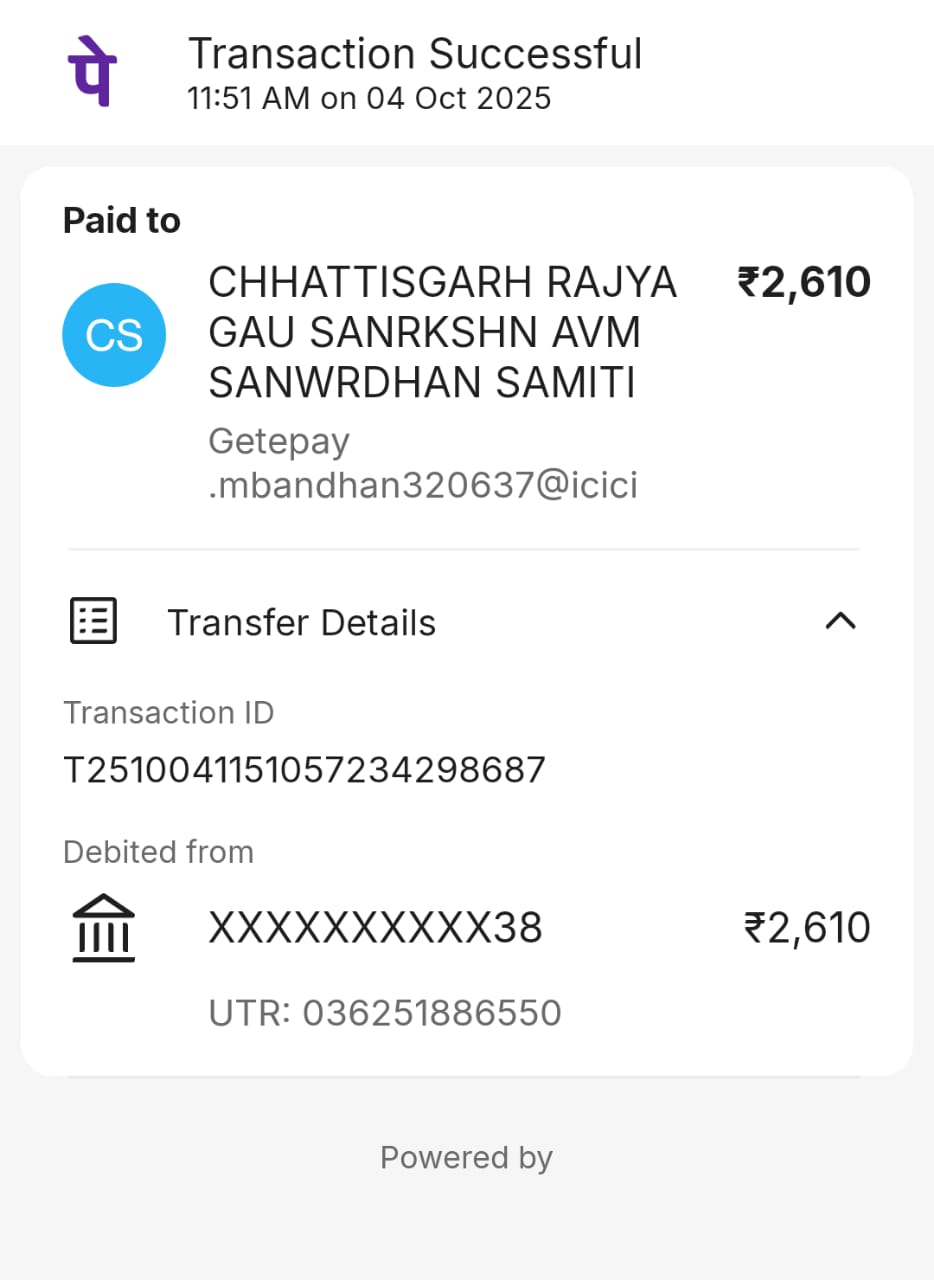The width and height of the screenshot is (934, 1280).
Task: Collapse the Transfer Details section
Action: point(840,622)
